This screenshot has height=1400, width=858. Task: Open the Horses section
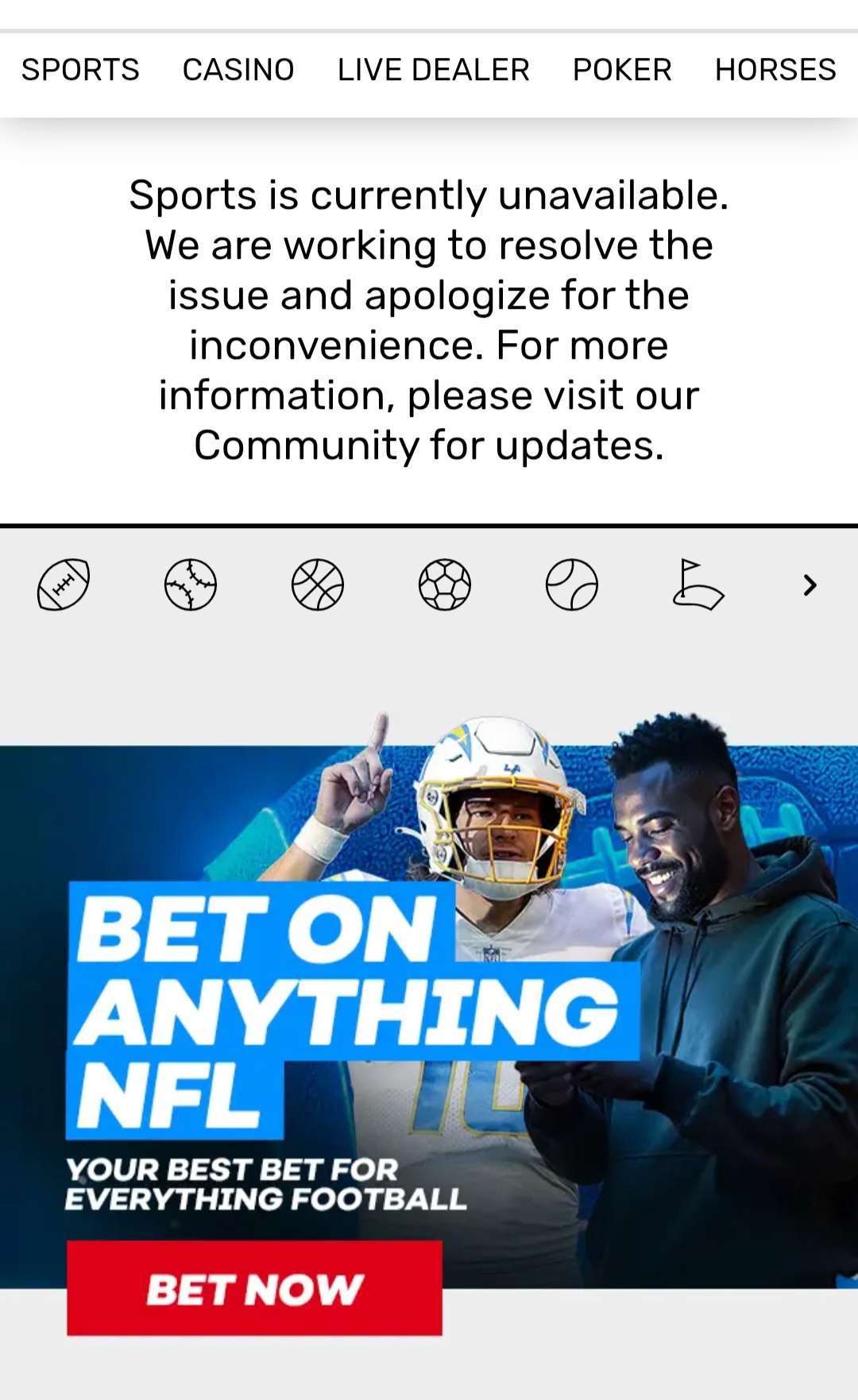775,70
